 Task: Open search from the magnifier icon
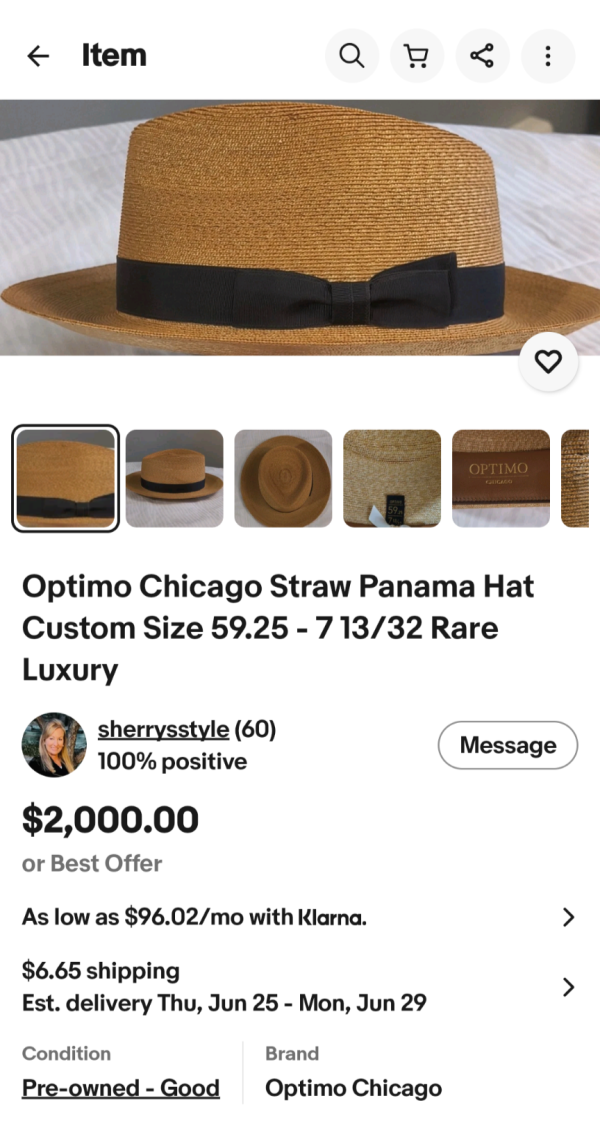352,56
